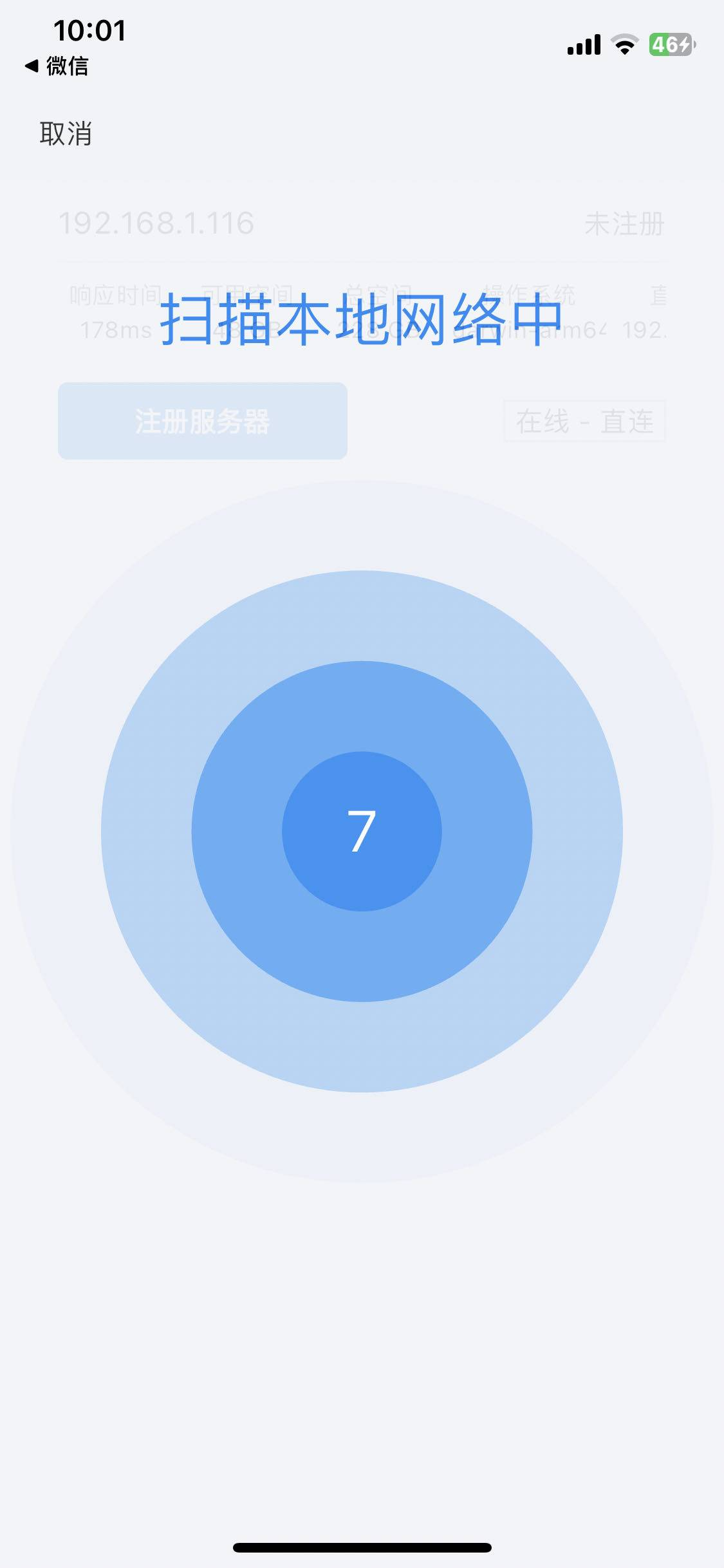The width and height of the screenshot is (724, 1568).
Task: Return to WeChat via the back link
Action: pyautogui.click(x=57, y=66)
